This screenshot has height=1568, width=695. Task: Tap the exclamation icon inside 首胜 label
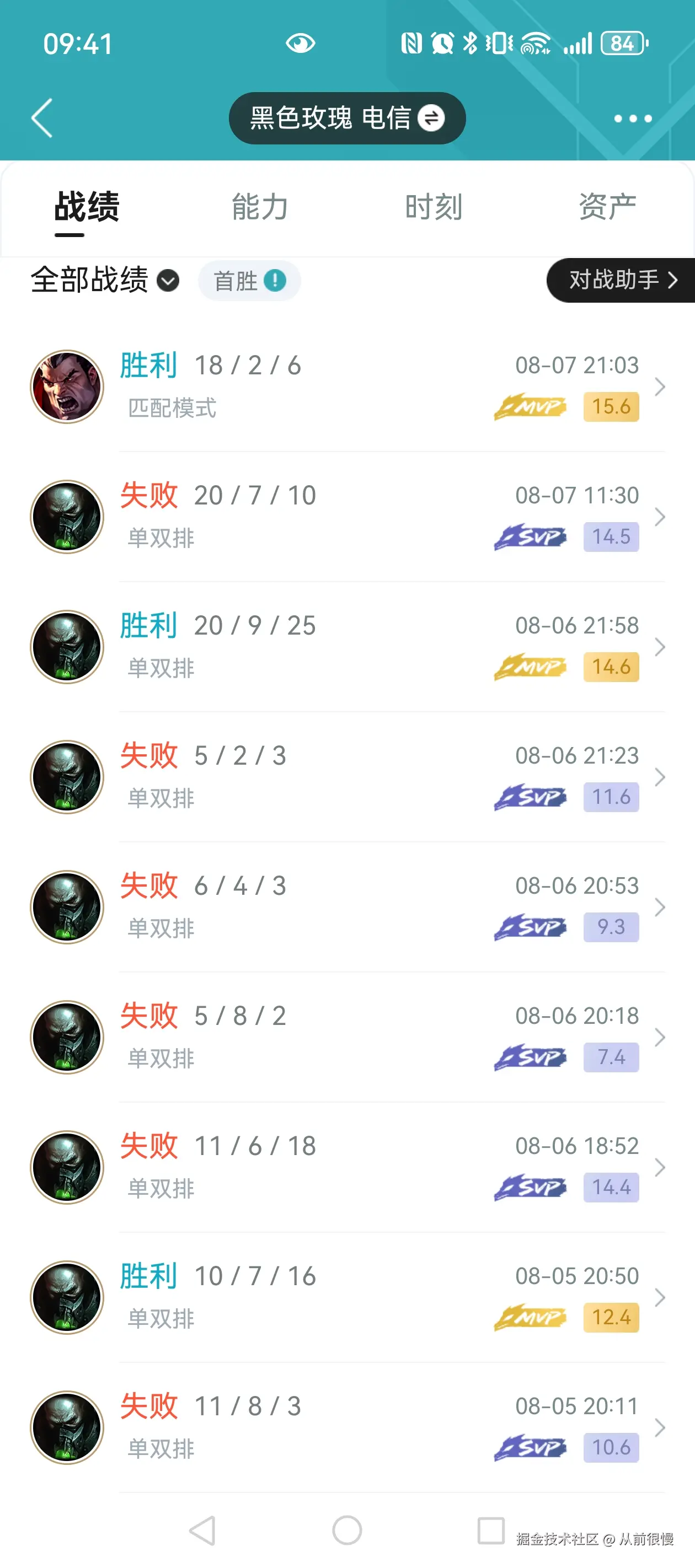275,280
